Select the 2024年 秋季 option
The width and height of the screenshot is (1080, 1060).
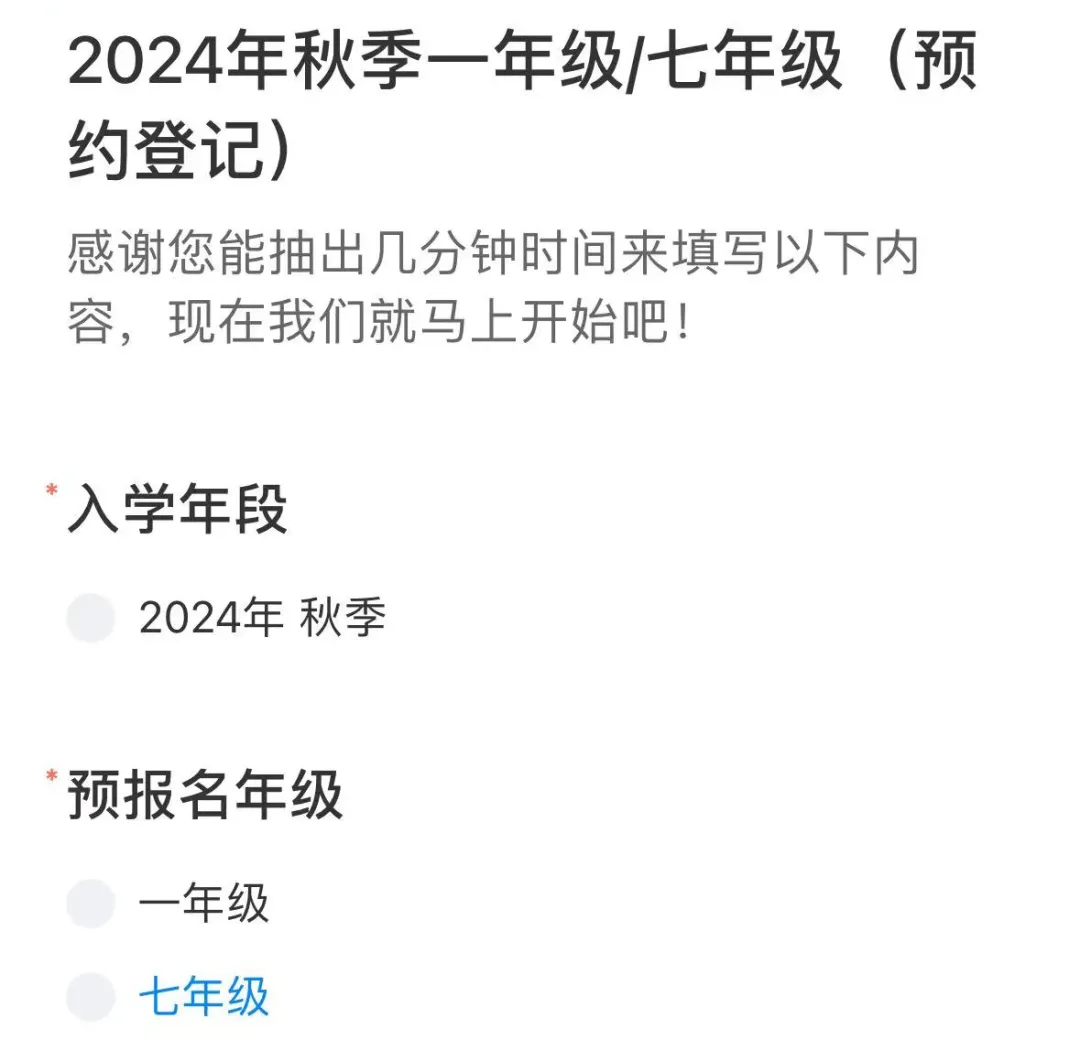point(91,618)
